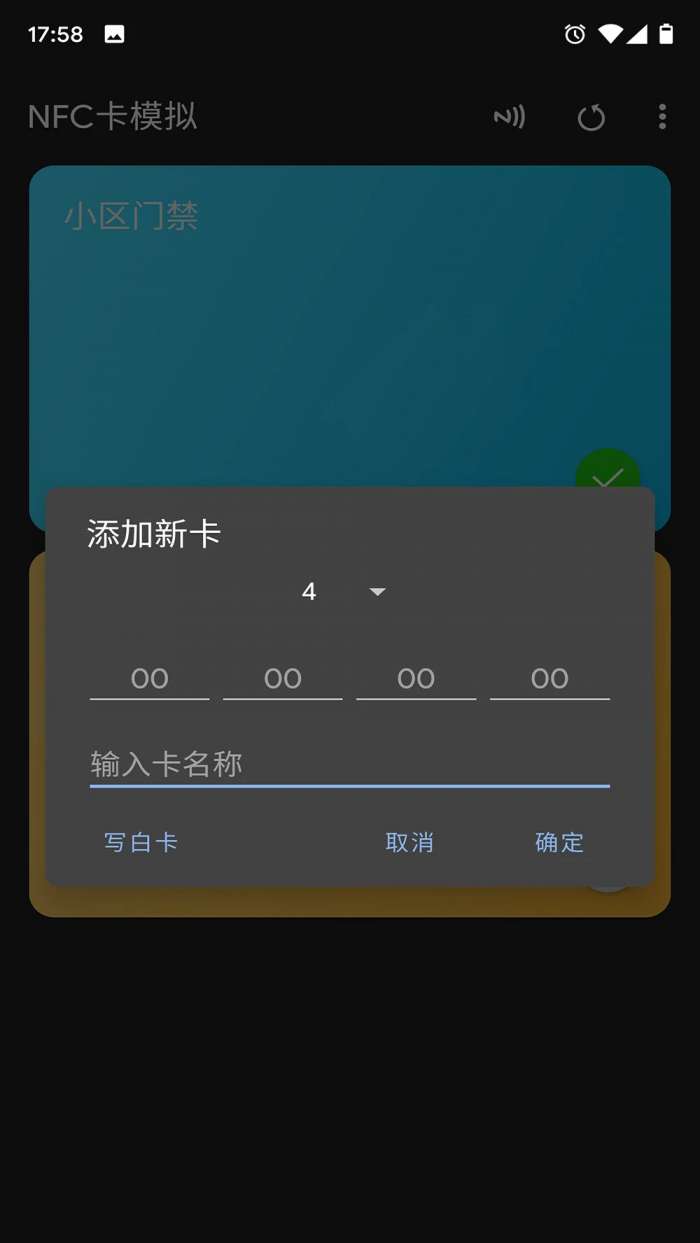Choose 写白卡 to write a blank card
Screen dimensions: 700x1243
point(141,842)
